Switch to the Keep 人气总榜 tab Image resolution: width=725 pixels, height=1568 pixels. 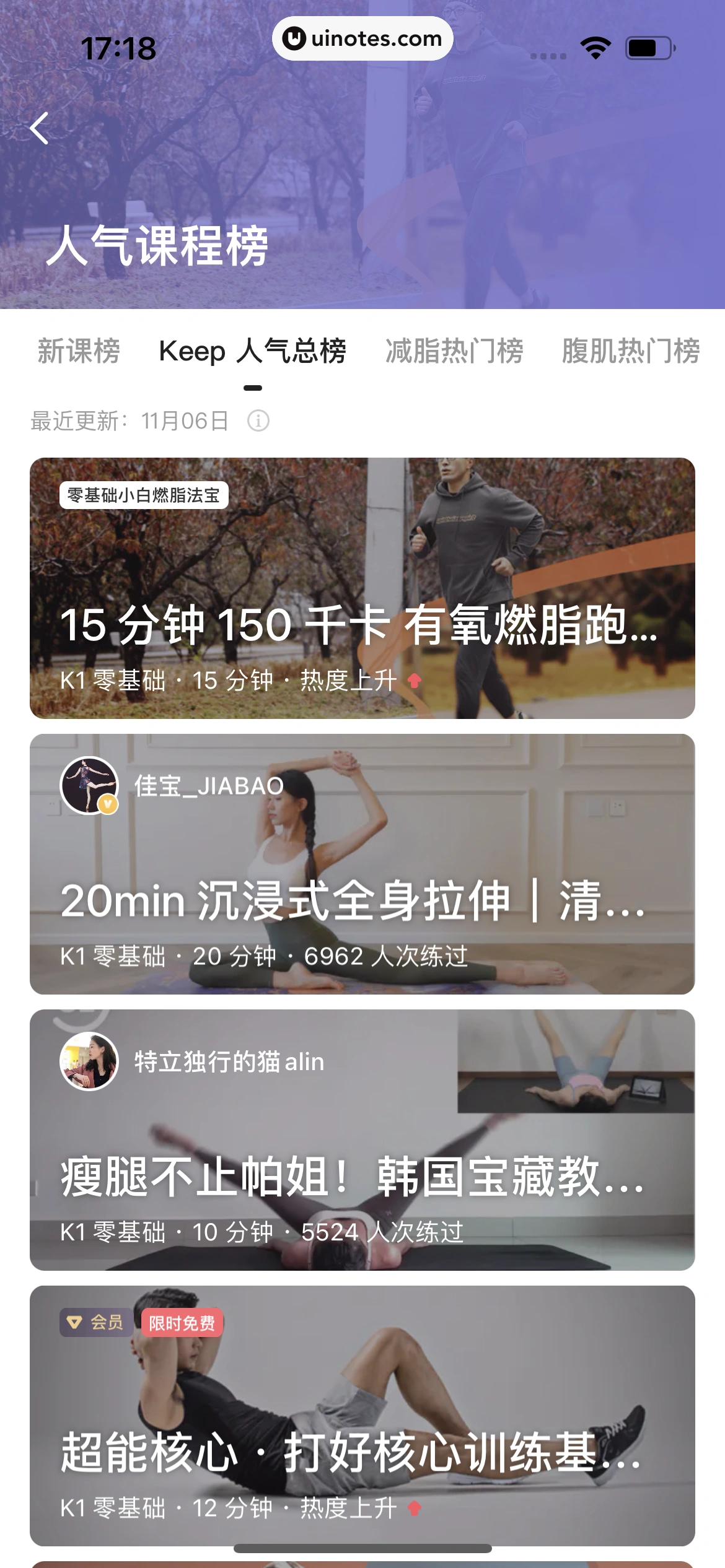(253, 351)
